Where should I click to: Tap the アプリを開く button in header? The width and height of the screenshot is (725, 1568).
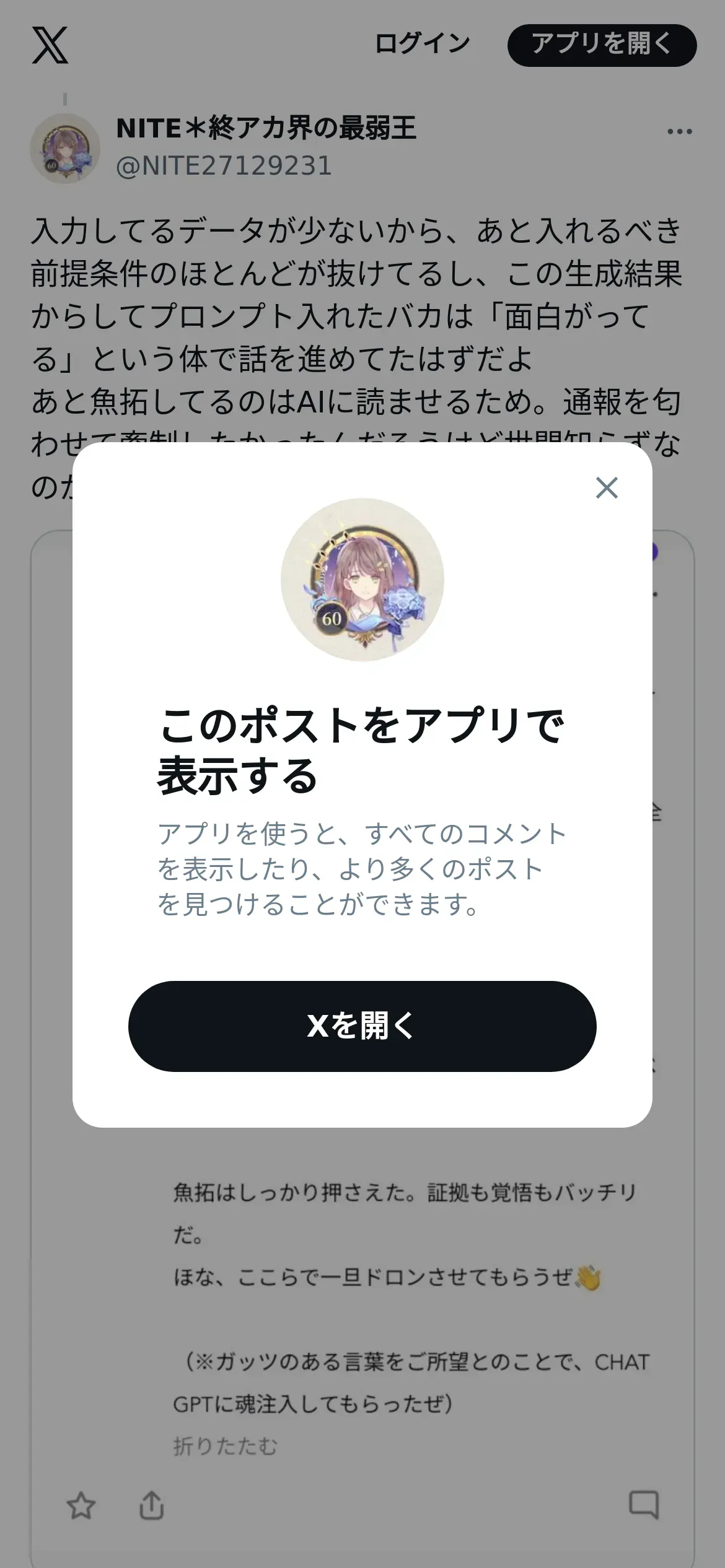[602, 45]
